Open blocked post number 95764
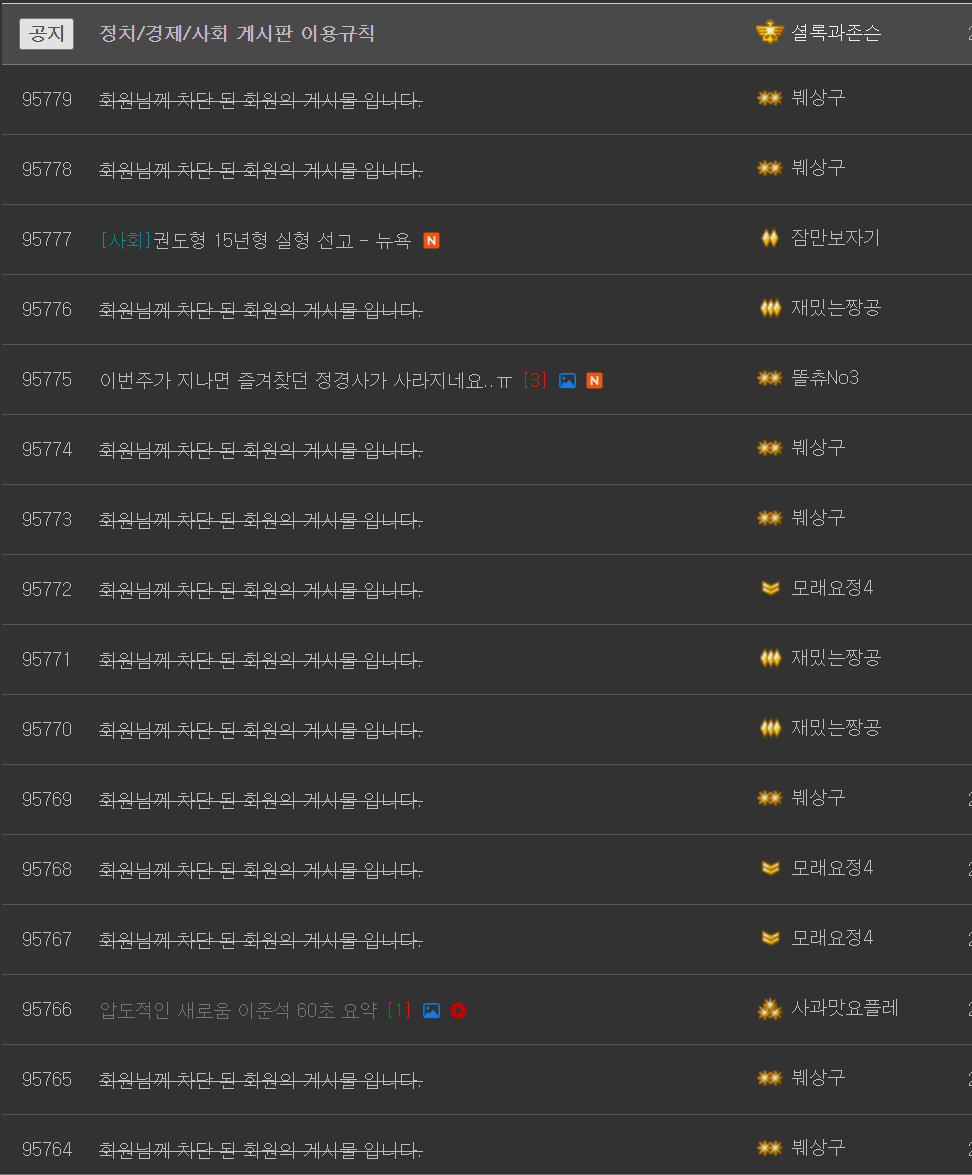 260,1150
